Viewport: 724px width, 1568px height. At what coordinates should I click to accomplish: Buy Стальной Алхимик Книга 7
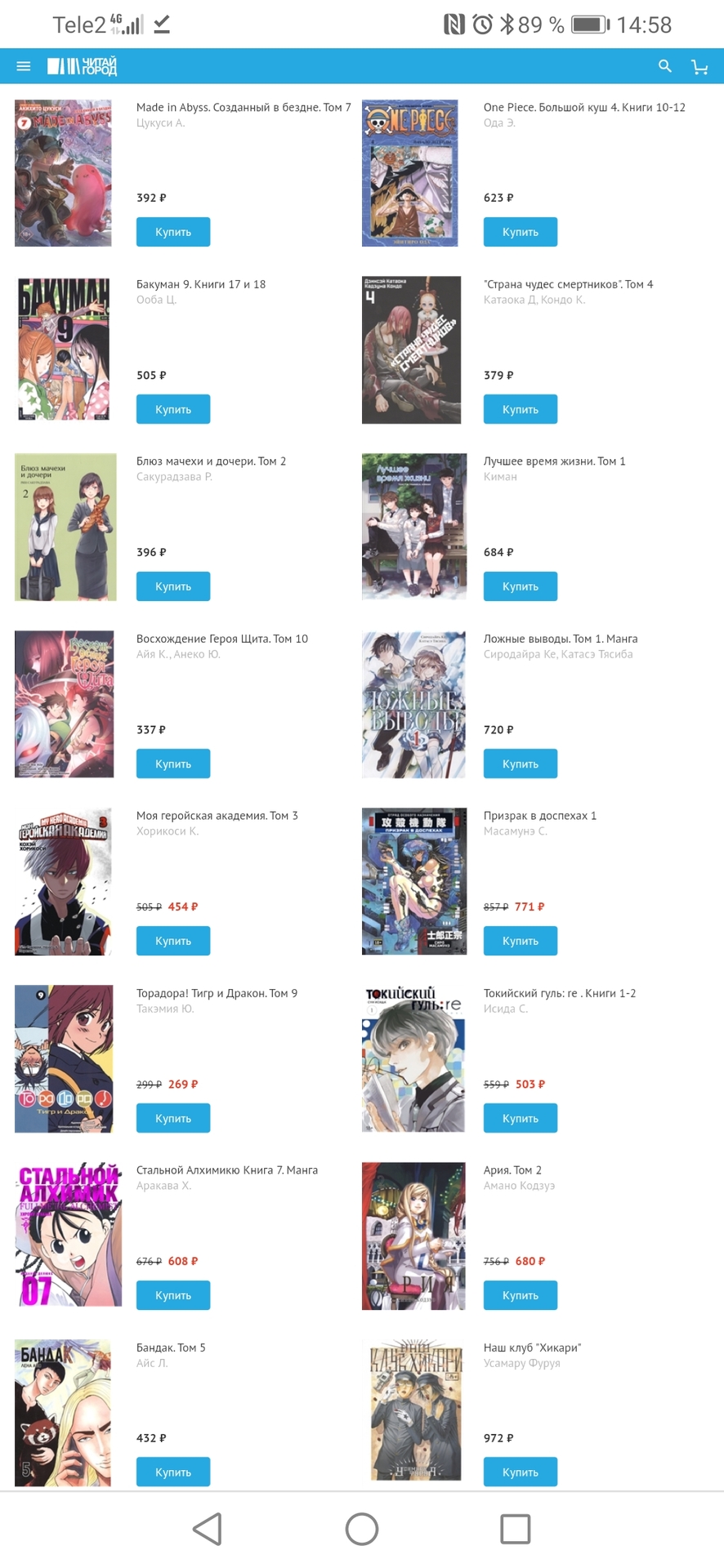[x=172, y=1295]
